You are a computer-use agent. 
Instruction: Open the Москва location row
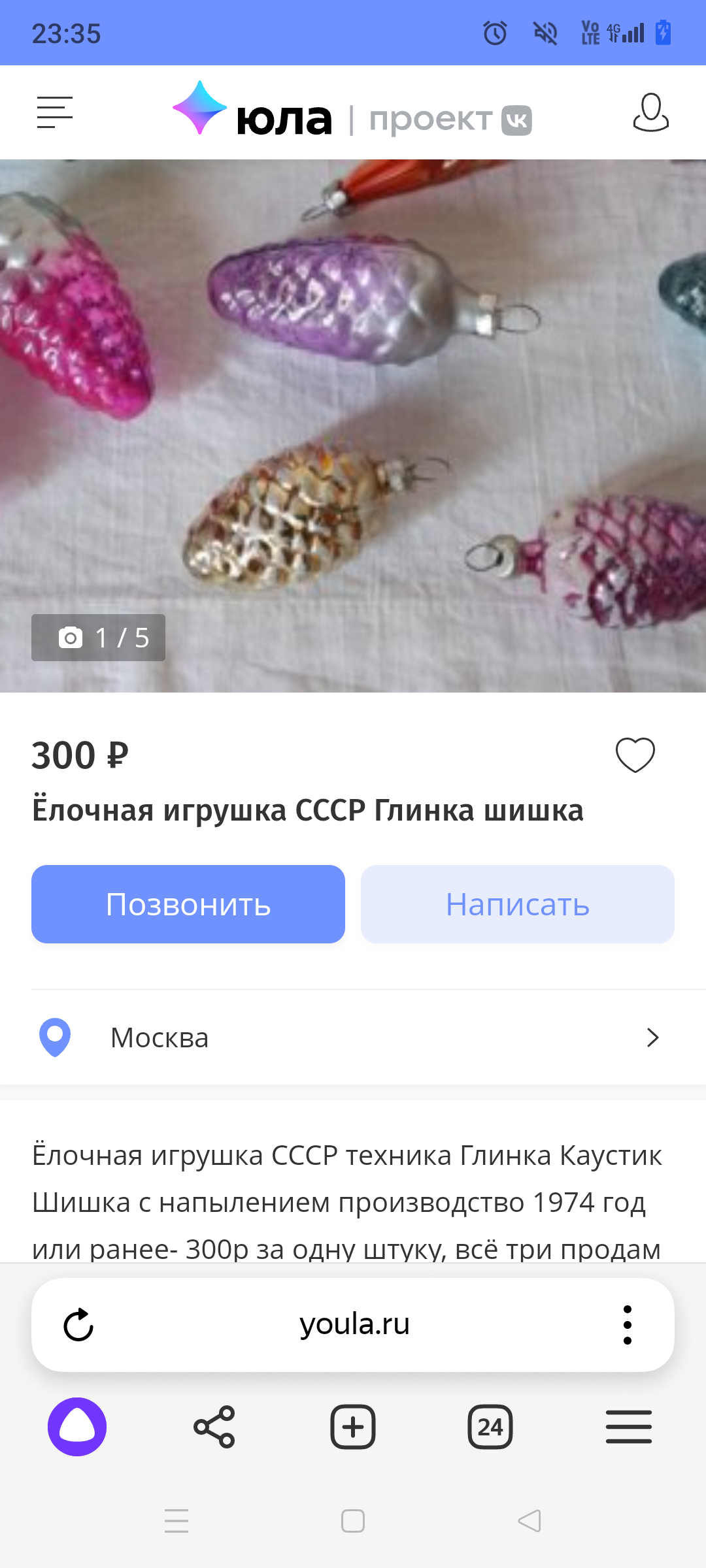click(x=353, y=1037)
